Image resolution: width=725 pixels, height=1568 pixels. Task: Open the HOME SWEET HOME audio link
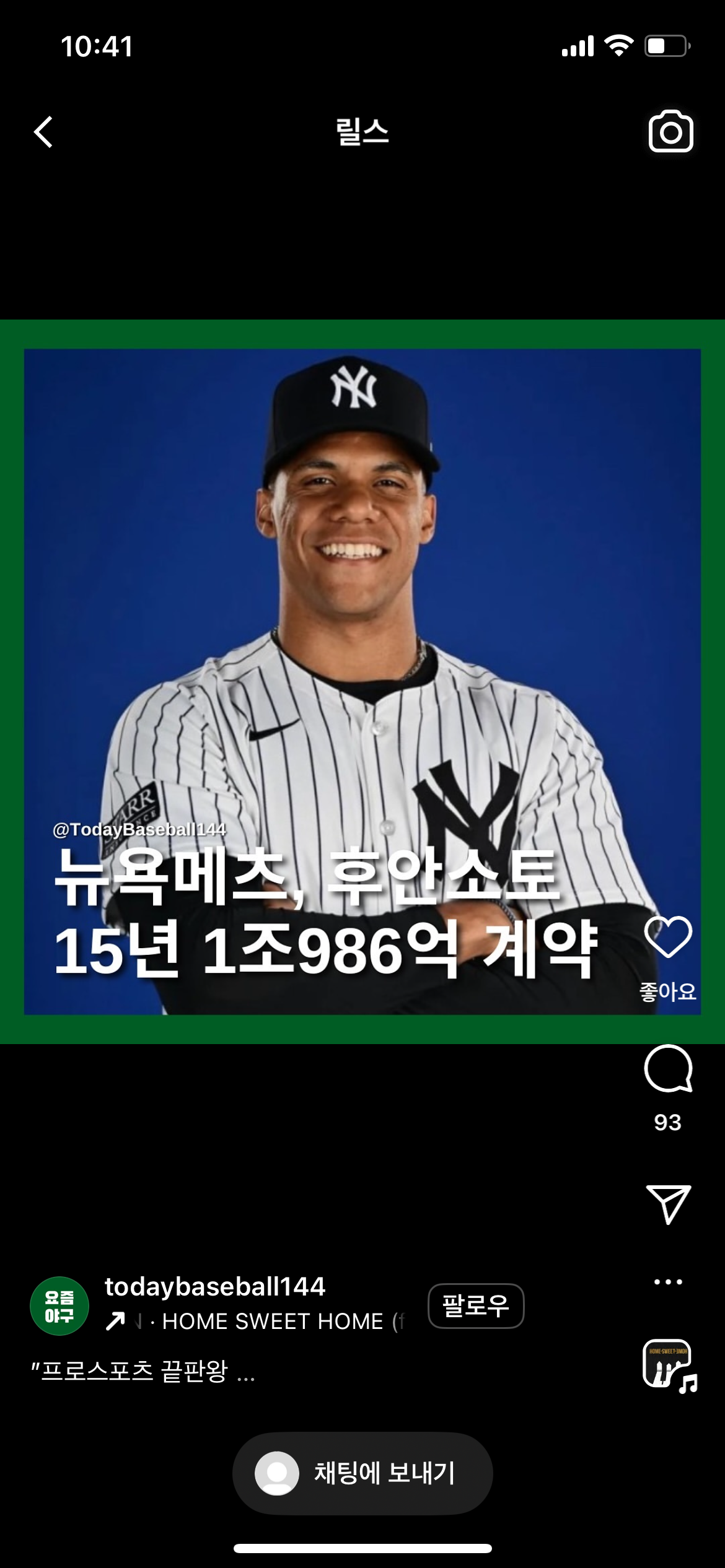[x=273, y=1322]
